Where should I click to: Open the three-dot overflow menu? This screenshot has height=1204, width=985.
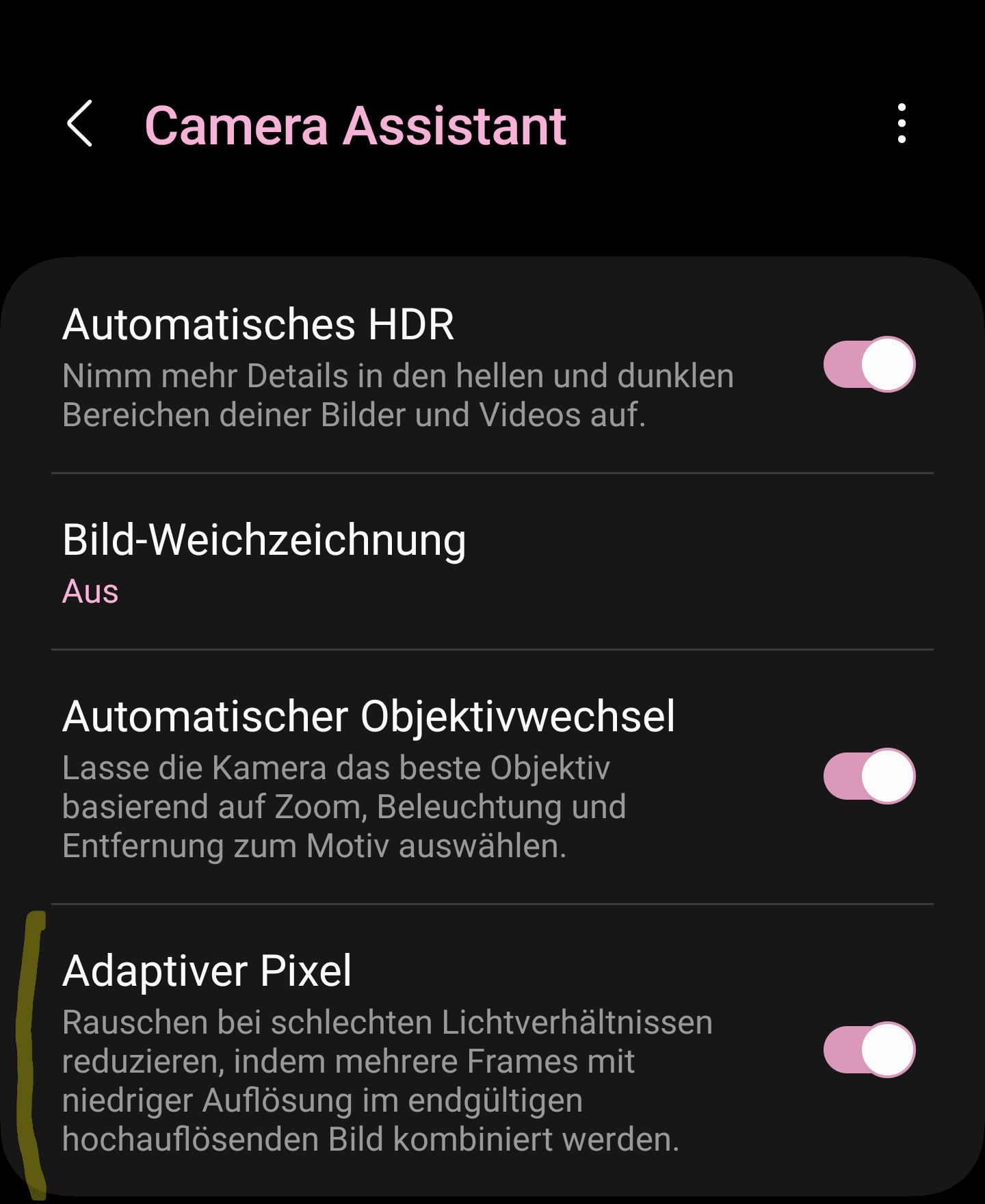coord(902,124)
